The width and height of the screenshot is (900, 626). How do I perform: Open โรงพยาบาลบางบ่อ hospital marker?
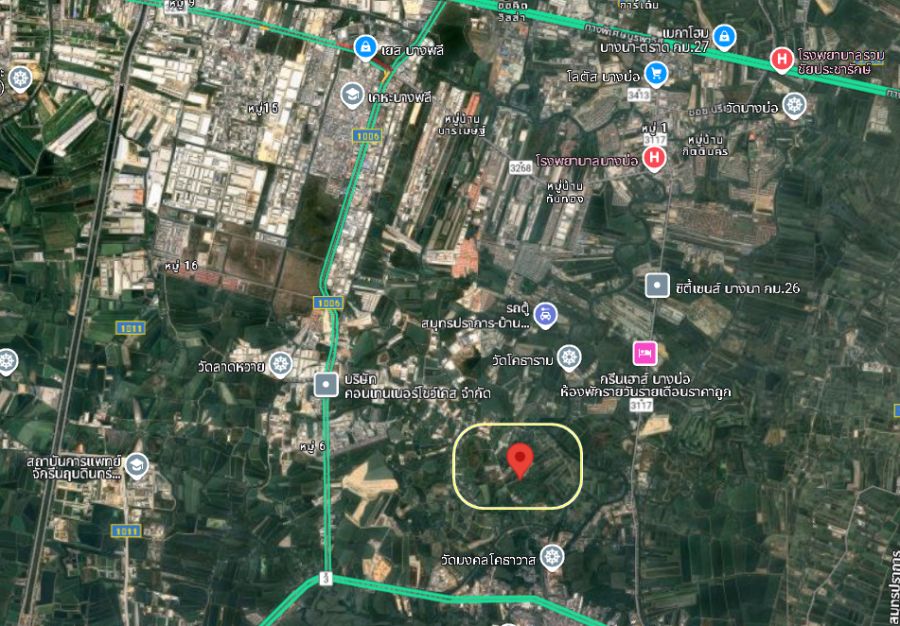coord(655,158)
